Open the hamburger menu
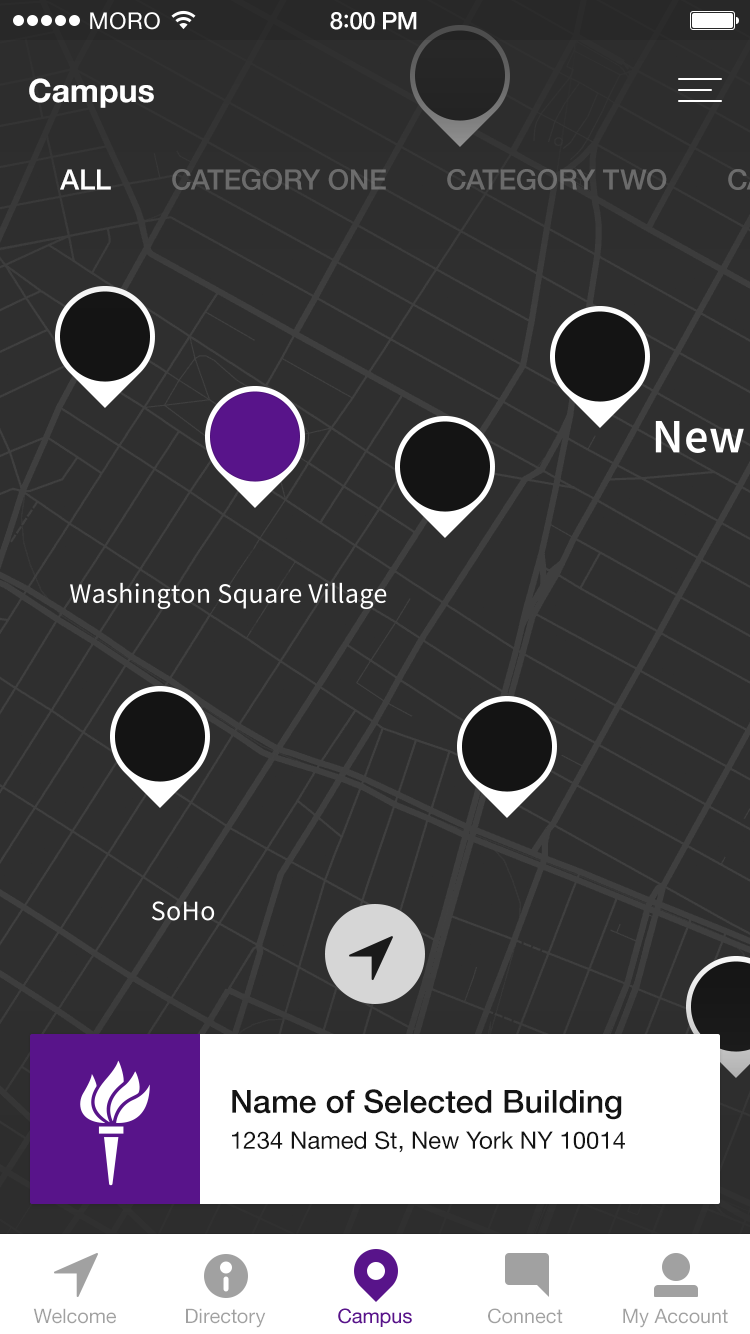750x1334 pixels. [x=700, y=90]
